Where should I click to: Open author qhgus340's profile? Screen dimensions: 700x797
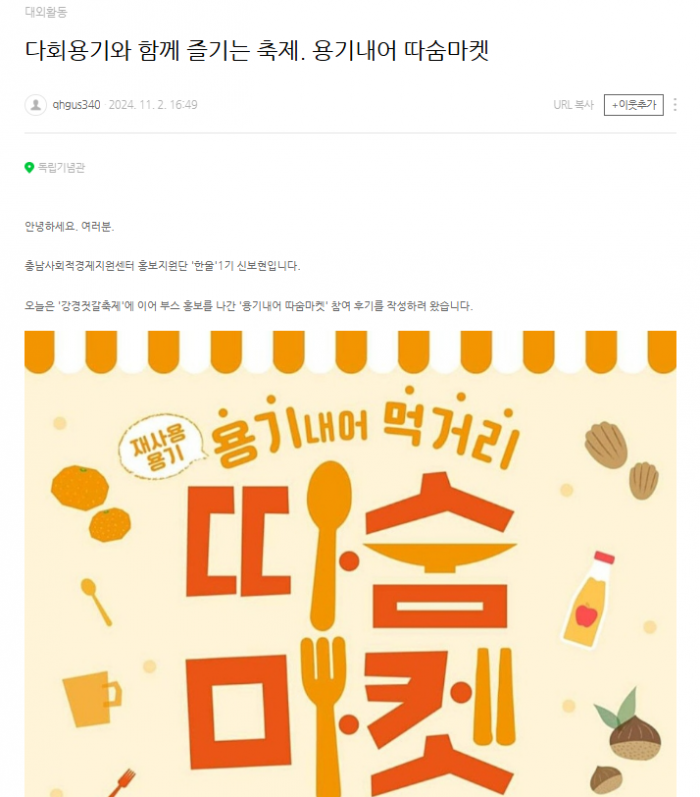pyautogui.click(x=76, y=104)
